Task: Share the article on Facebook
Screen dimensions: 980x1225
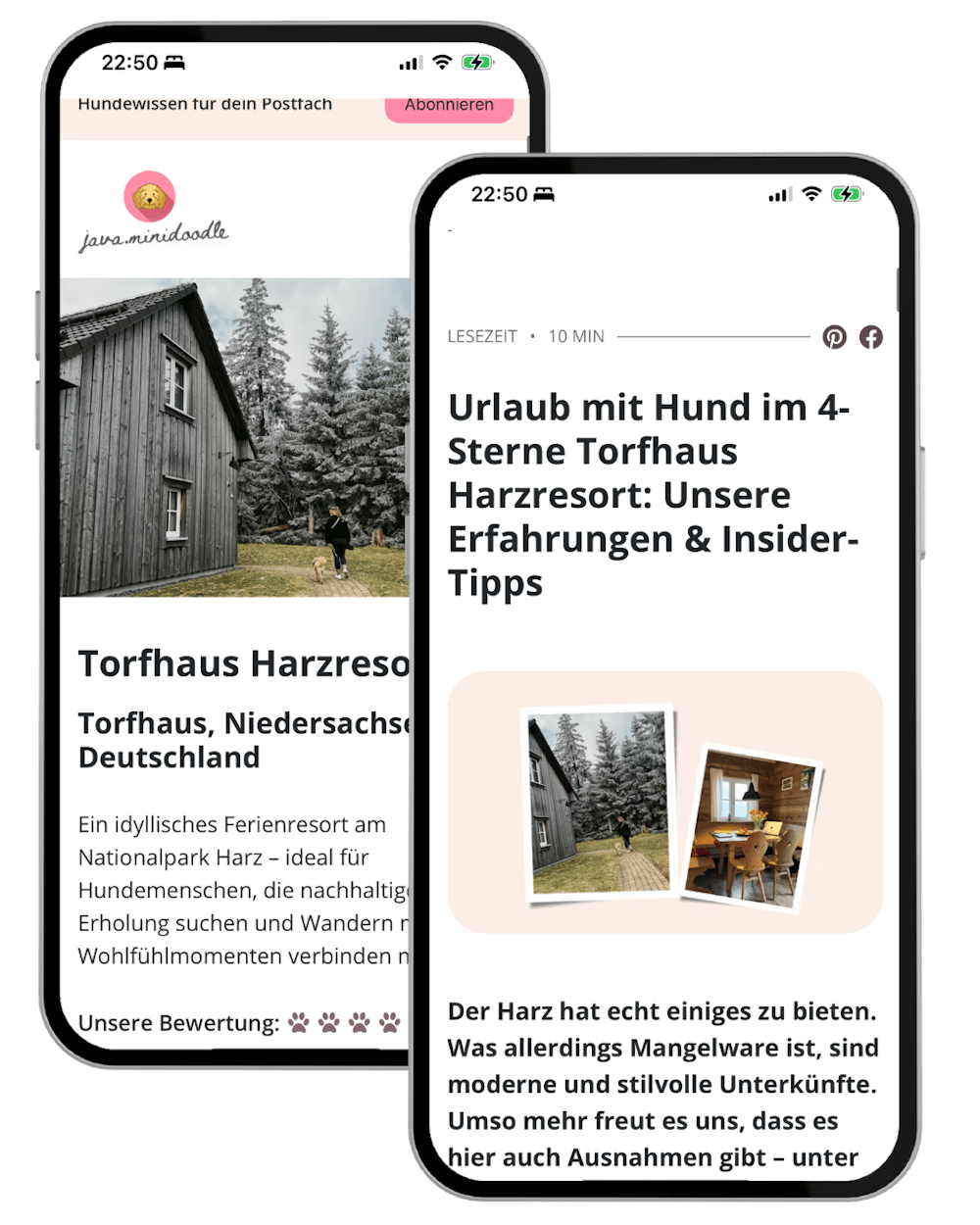Action: click(870, 338)
